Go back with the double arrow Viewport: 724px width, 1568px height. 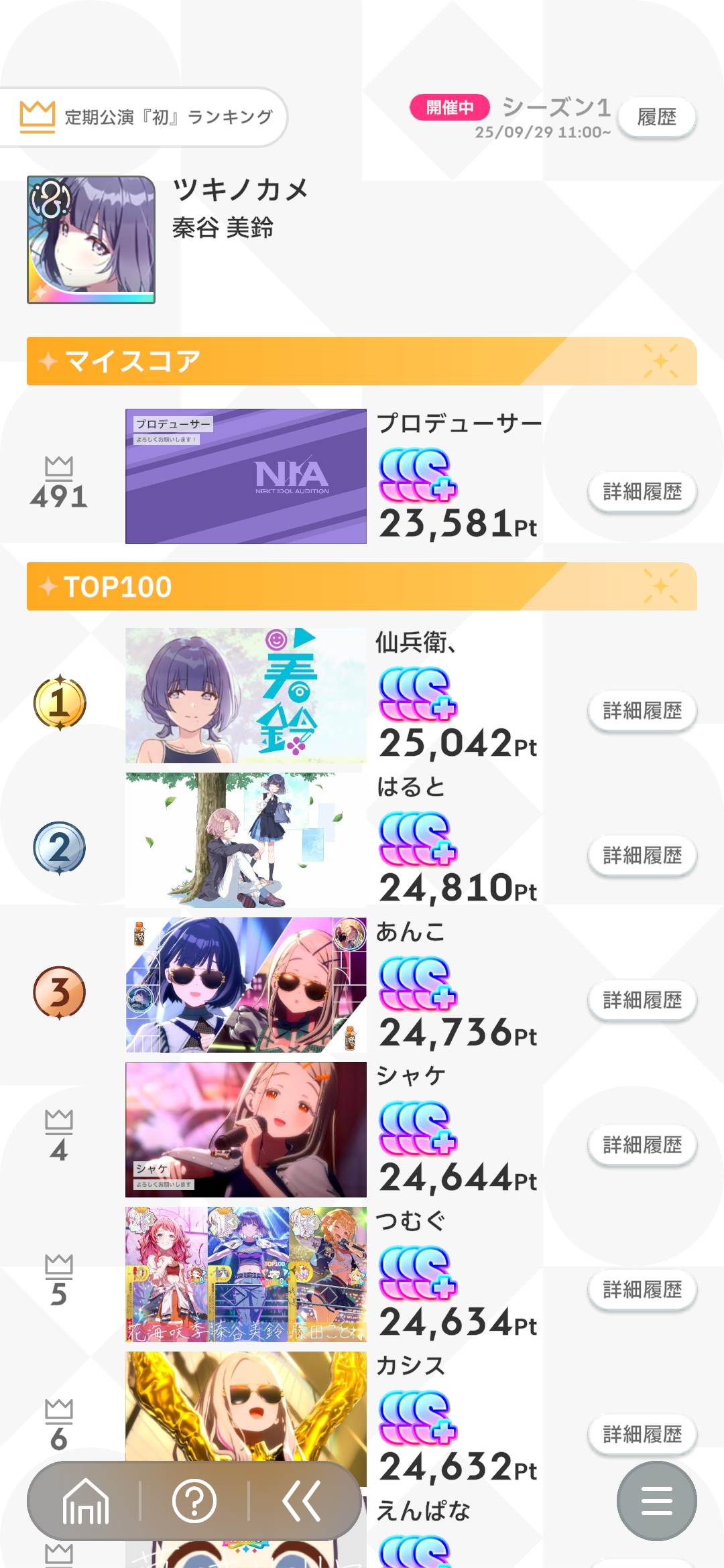(x=302, y=1501)
